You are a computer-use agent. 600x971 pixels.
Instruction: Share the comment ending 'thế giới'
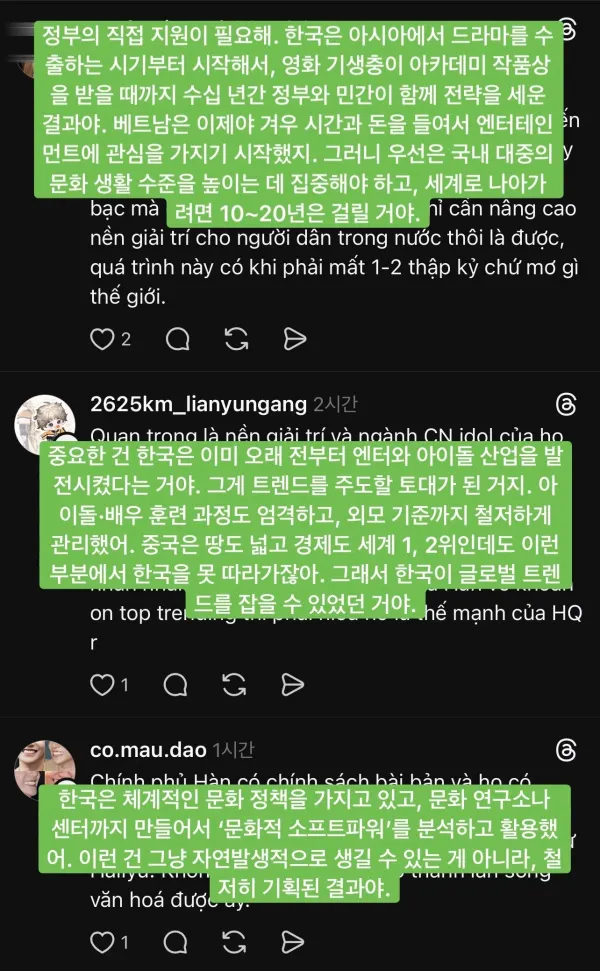click(x=294, y=339)
